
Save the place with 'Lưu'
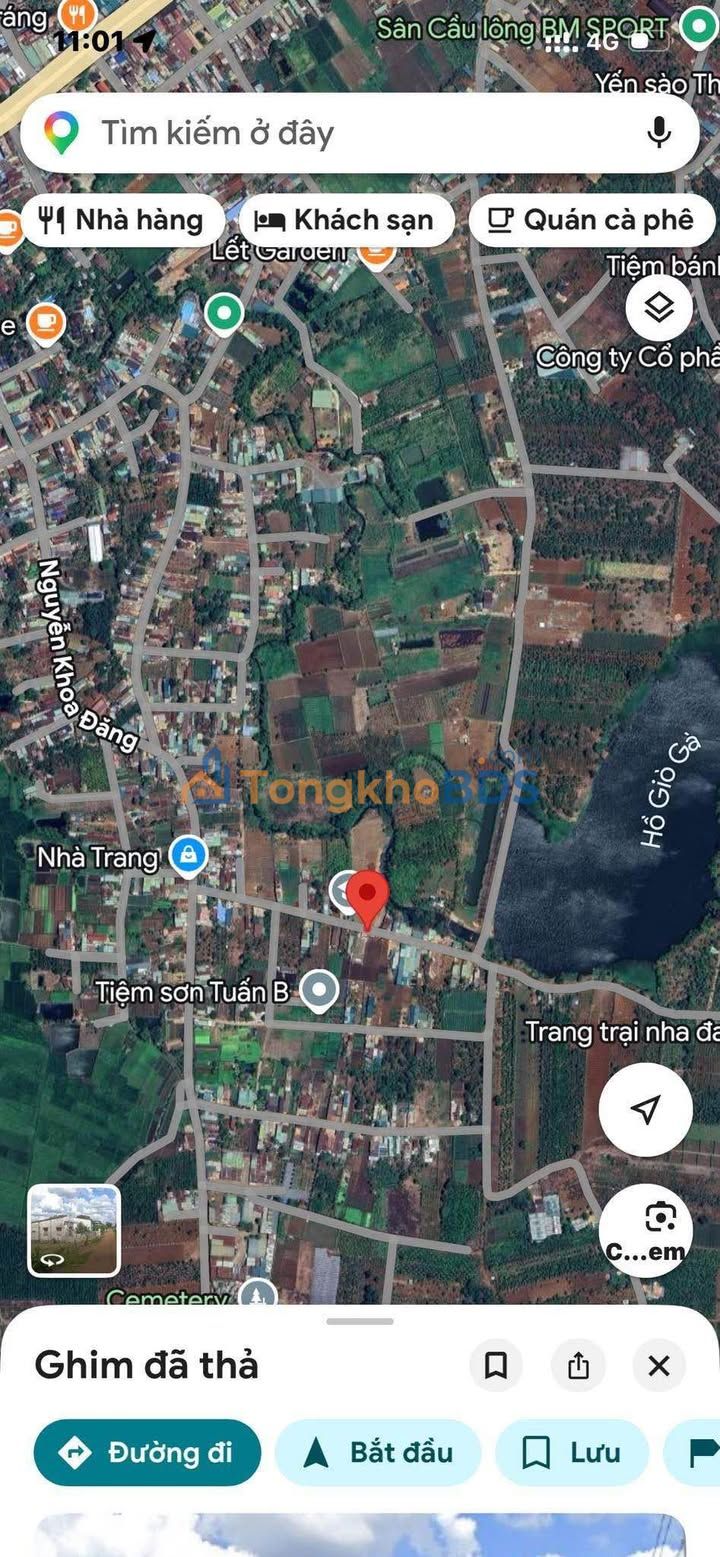(572, 1452)
